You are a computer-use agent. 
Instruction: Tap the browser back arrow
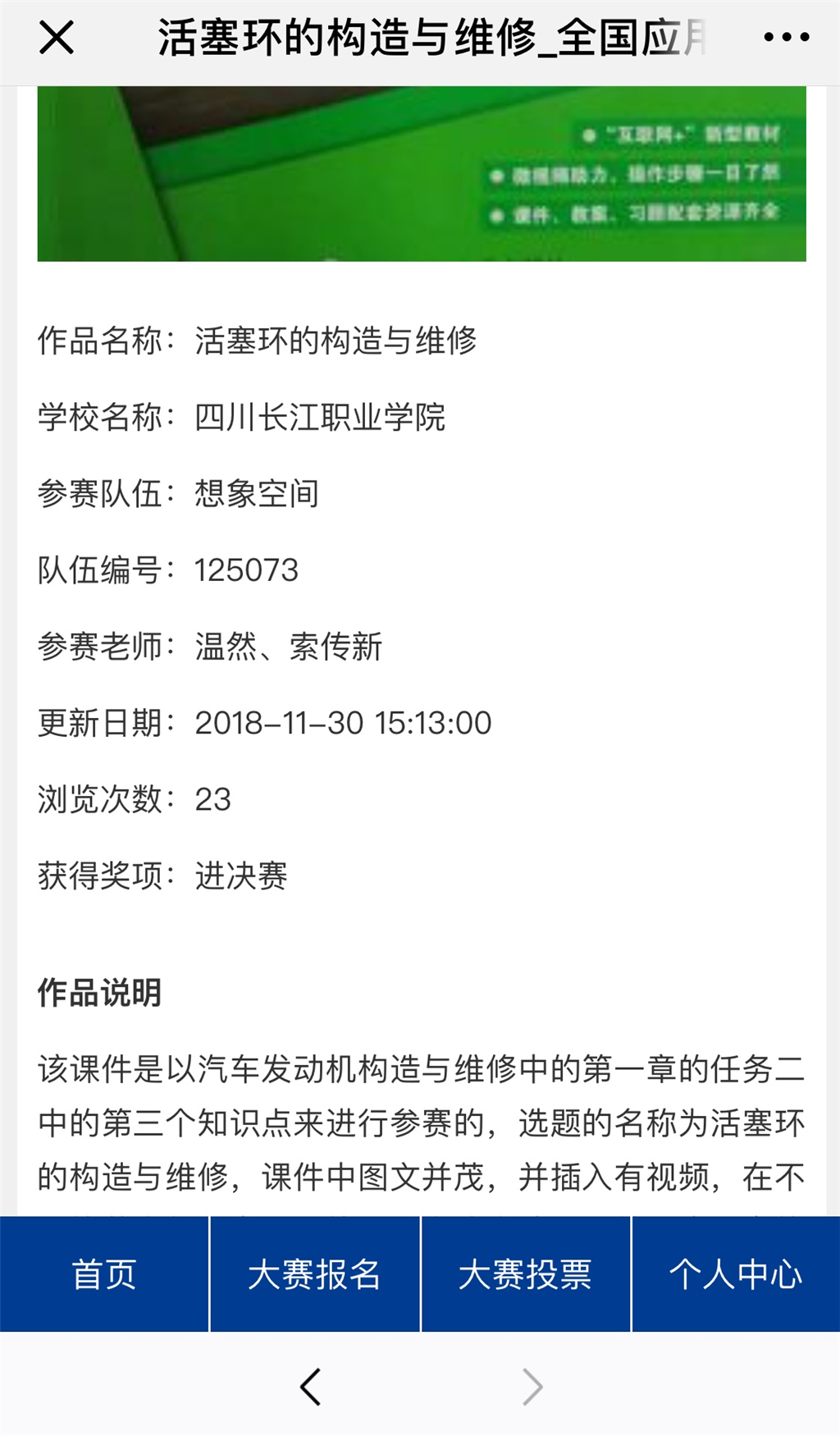point(310,1388)
